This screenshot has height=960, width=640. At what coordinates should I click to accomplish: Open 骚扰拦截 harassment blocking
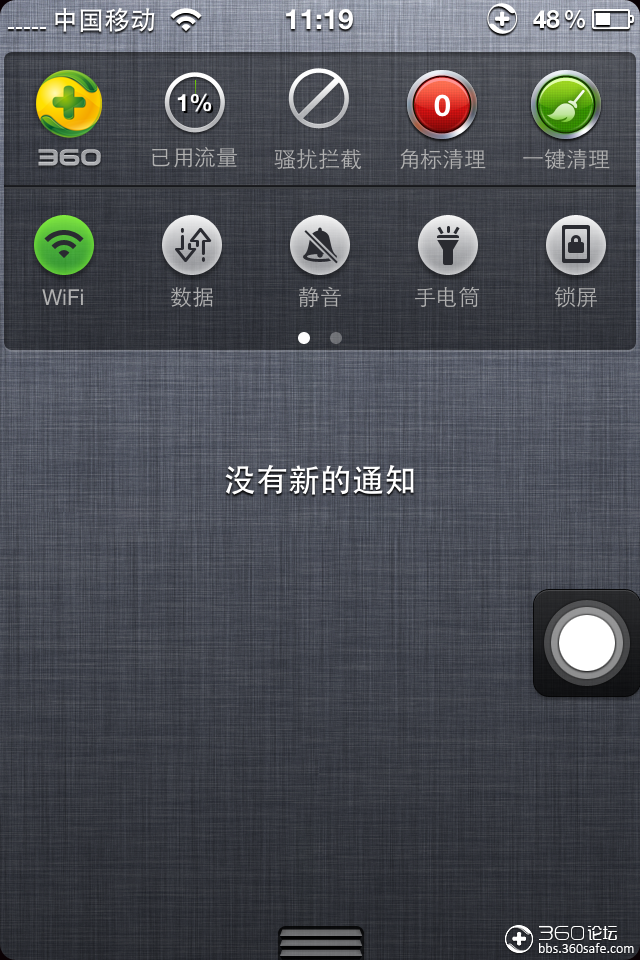(x=318, y=102)
